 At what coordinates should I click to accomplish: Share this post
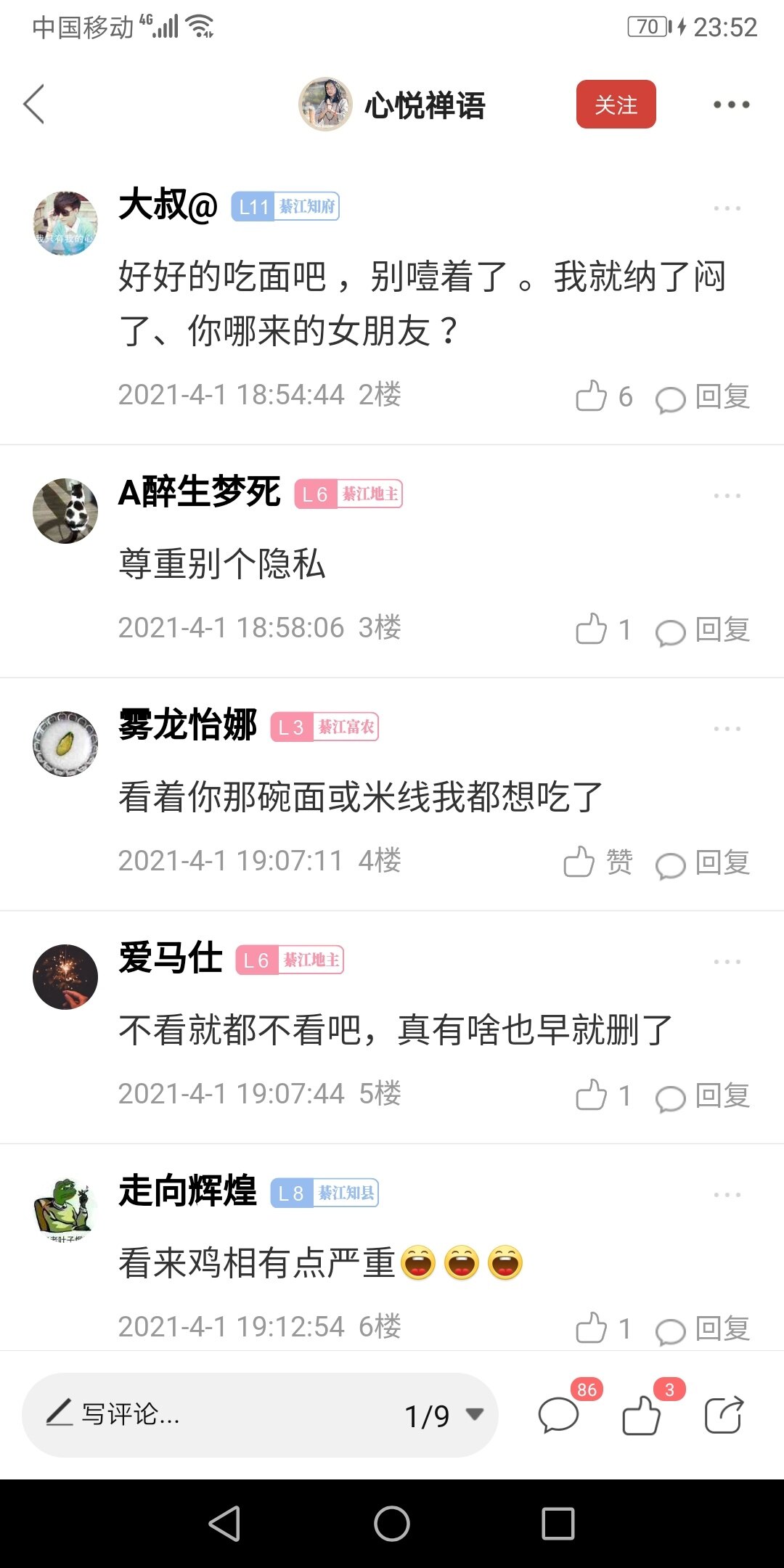(x=724, y=1415)
